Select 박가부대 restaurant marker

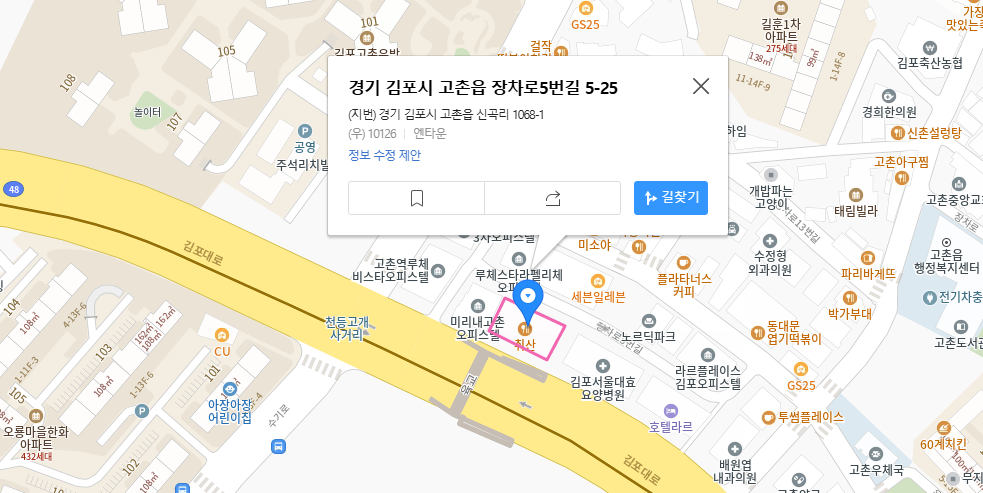click(850, 297)
